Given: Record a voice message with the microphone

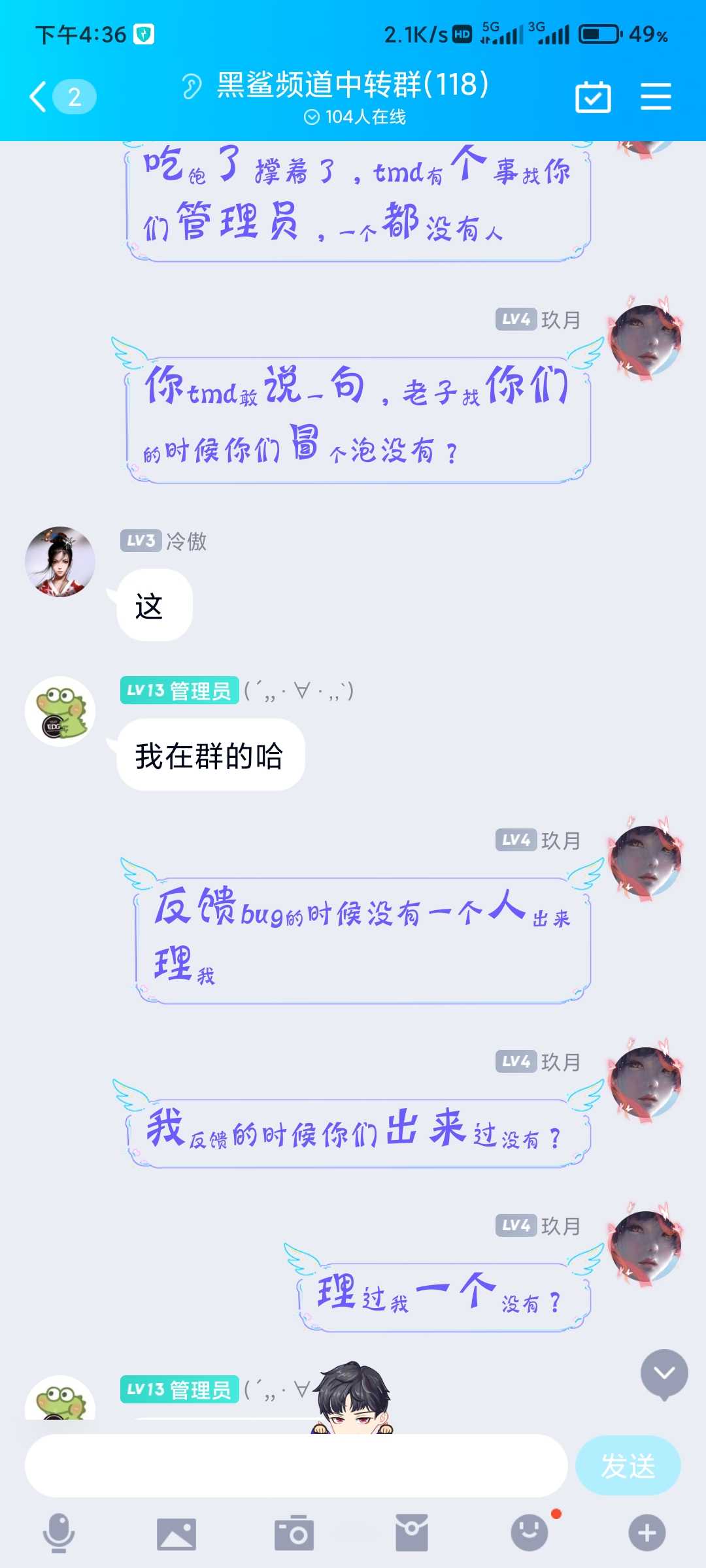Looking at the screenshot, I should click(59, 1532).
